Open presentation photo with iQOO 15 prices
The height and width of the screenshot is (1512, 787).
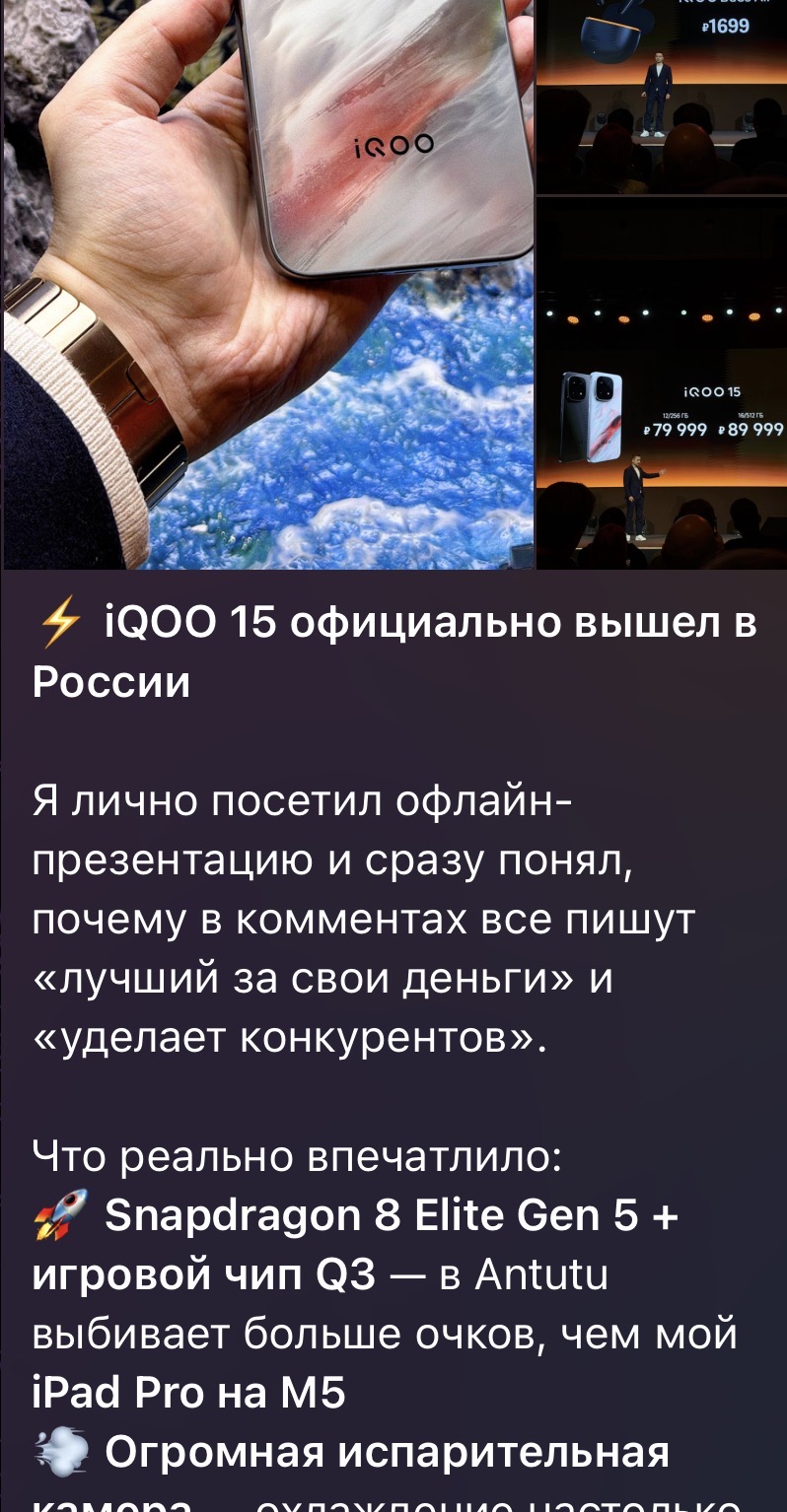(661, 384)
